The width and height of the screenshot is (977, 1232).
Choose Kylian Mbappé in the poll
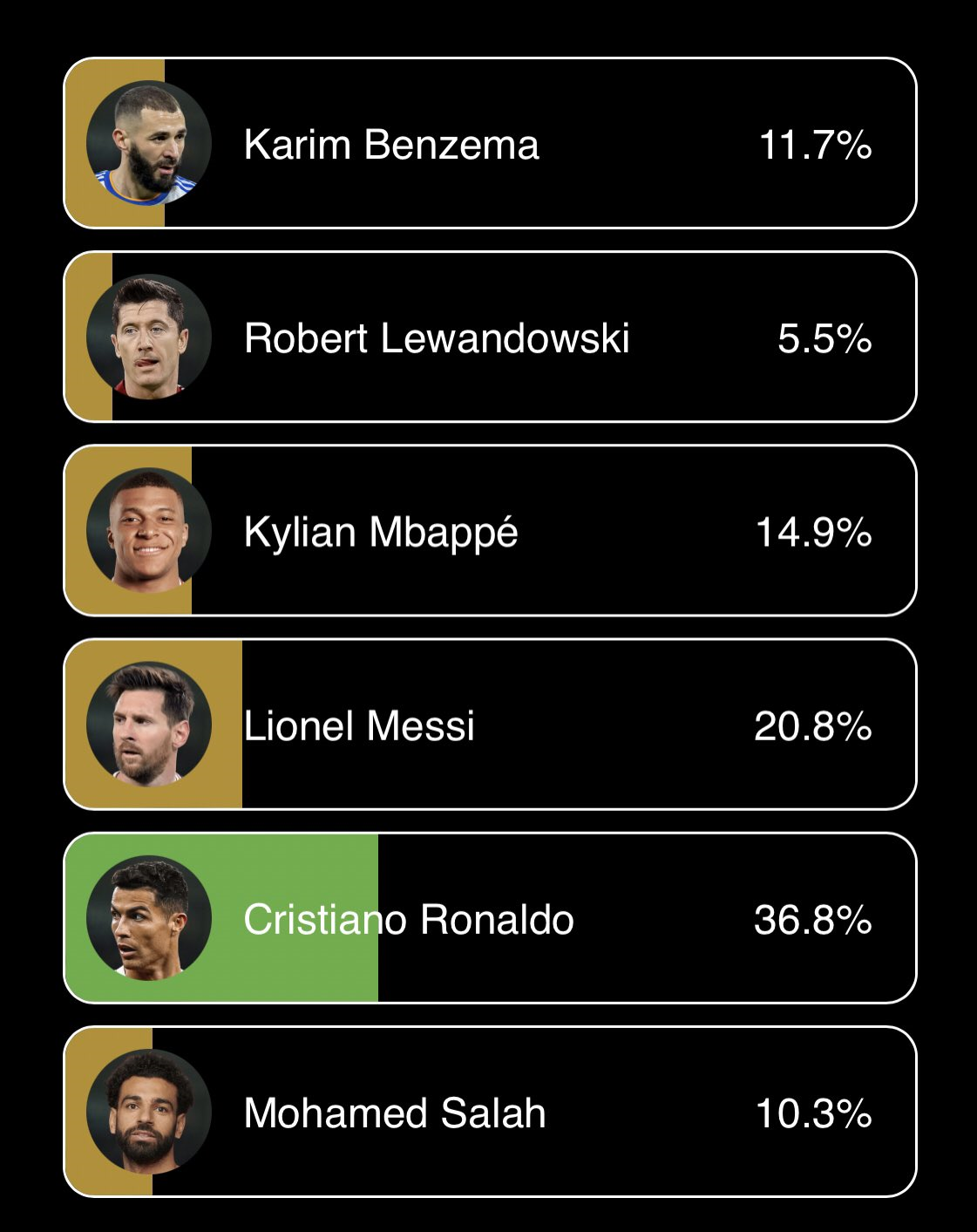(490, 531)
